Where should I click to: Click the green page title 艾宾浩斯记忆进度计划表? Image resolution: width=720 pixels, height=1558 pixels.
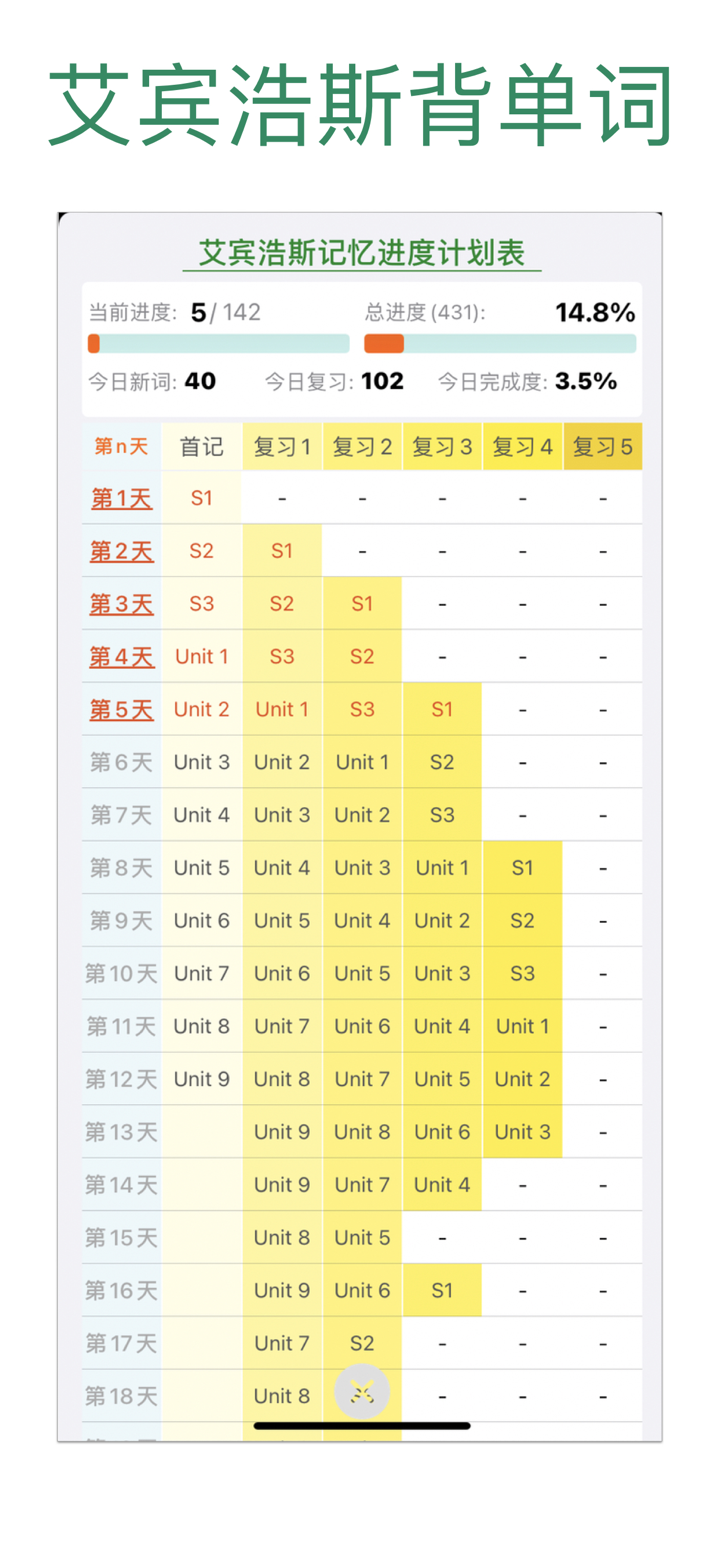(360, 253)
